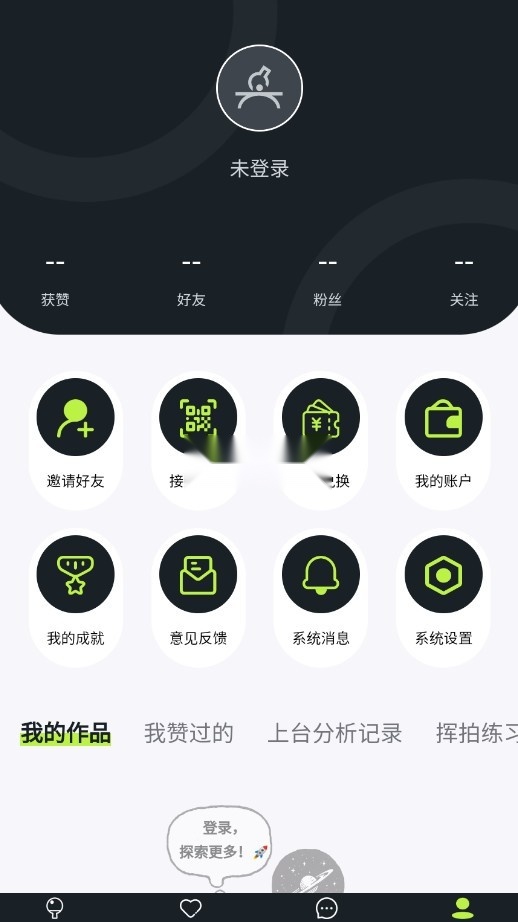Open 意见反馈 feedback

(198, 597)
